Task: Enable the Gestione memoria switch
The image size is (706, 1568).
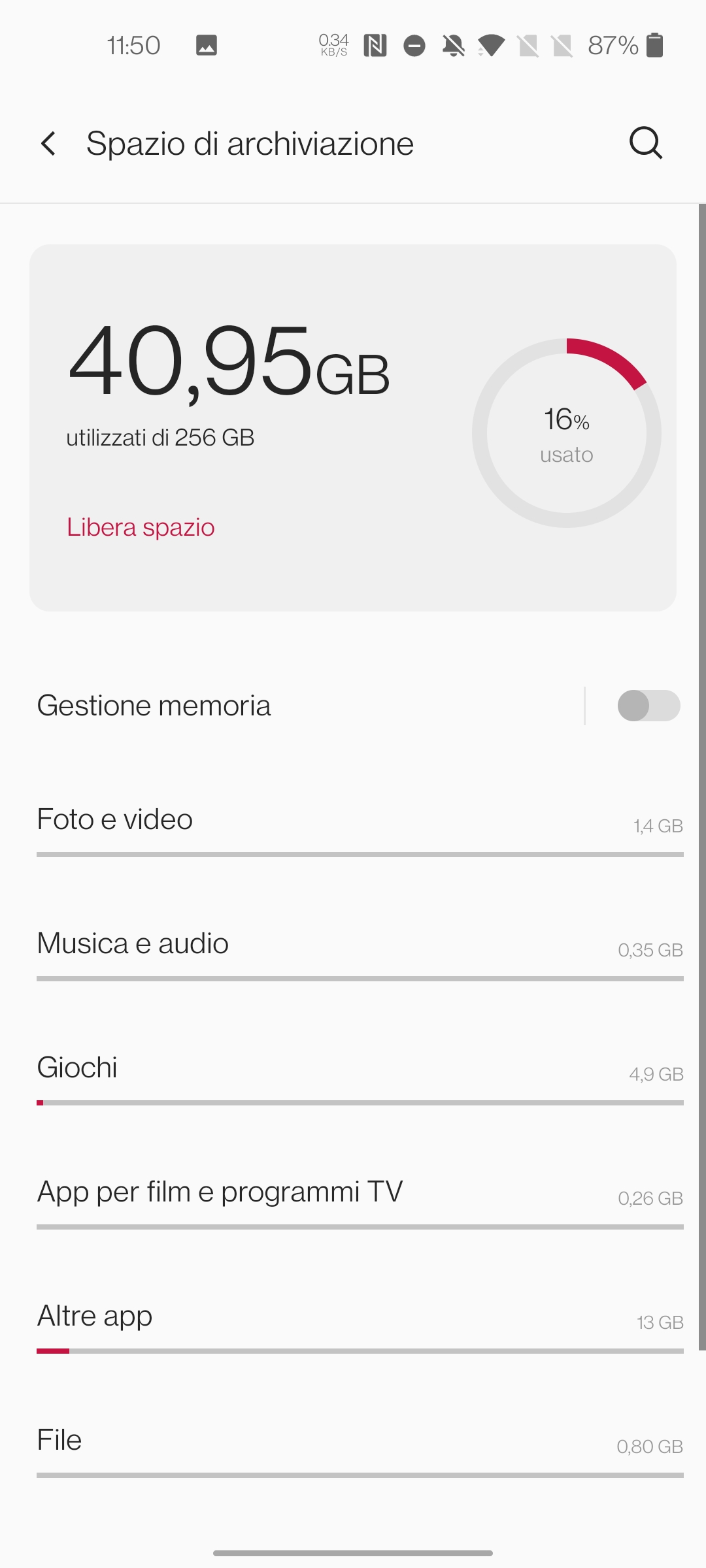Action: point(648,706)
